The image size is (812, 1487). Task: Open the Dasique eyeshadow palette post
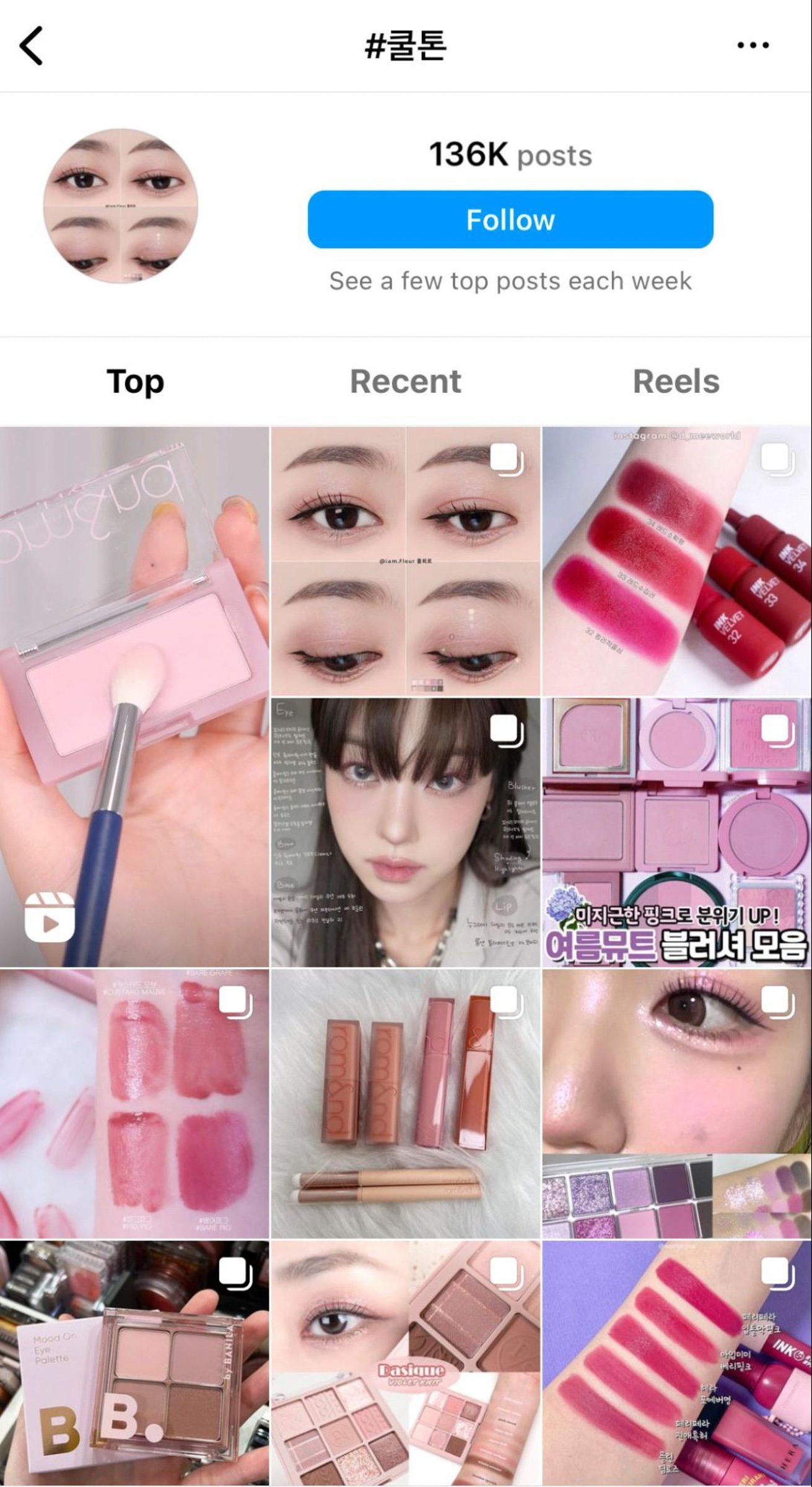405,1363
